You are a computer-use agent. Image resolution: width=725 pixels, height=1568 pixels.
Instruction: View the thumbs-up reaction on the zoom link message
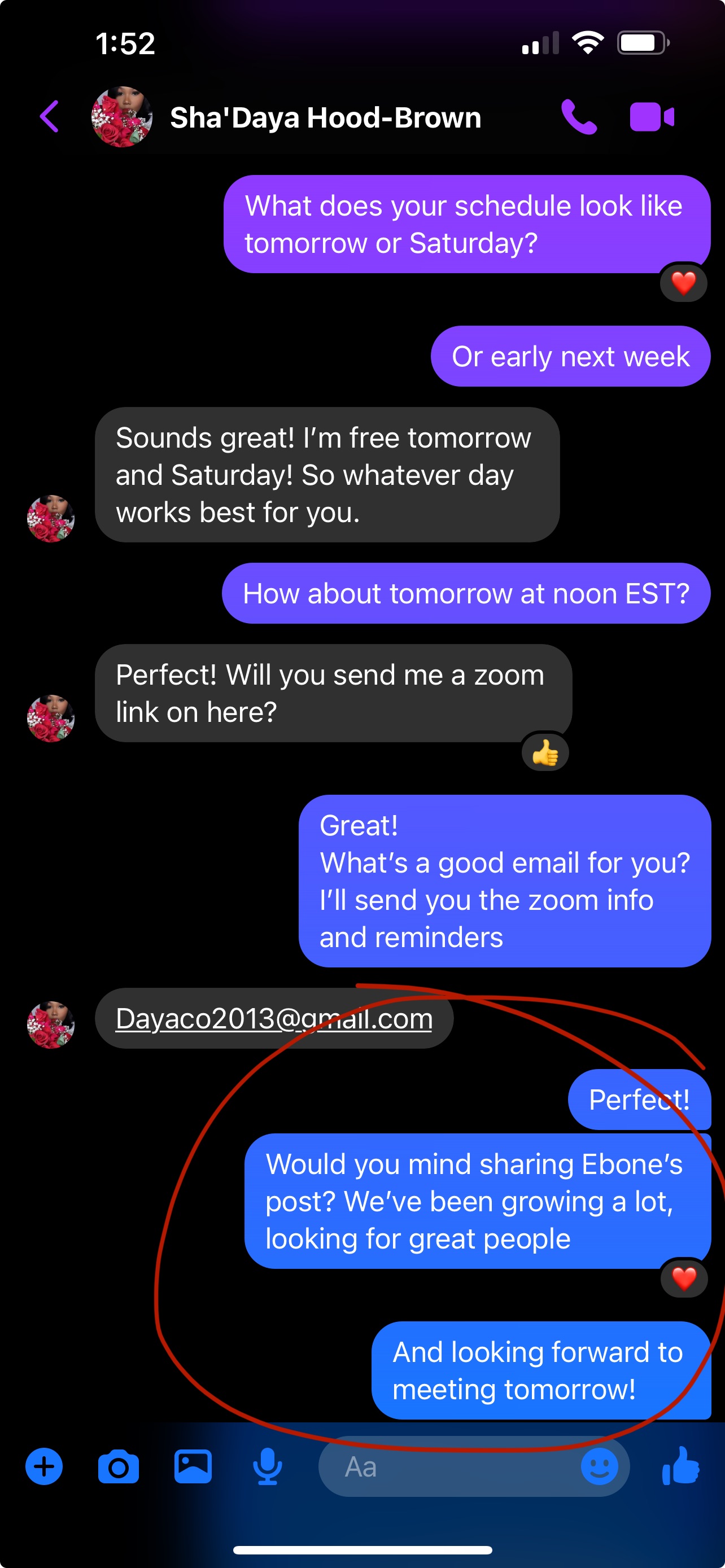545,754
